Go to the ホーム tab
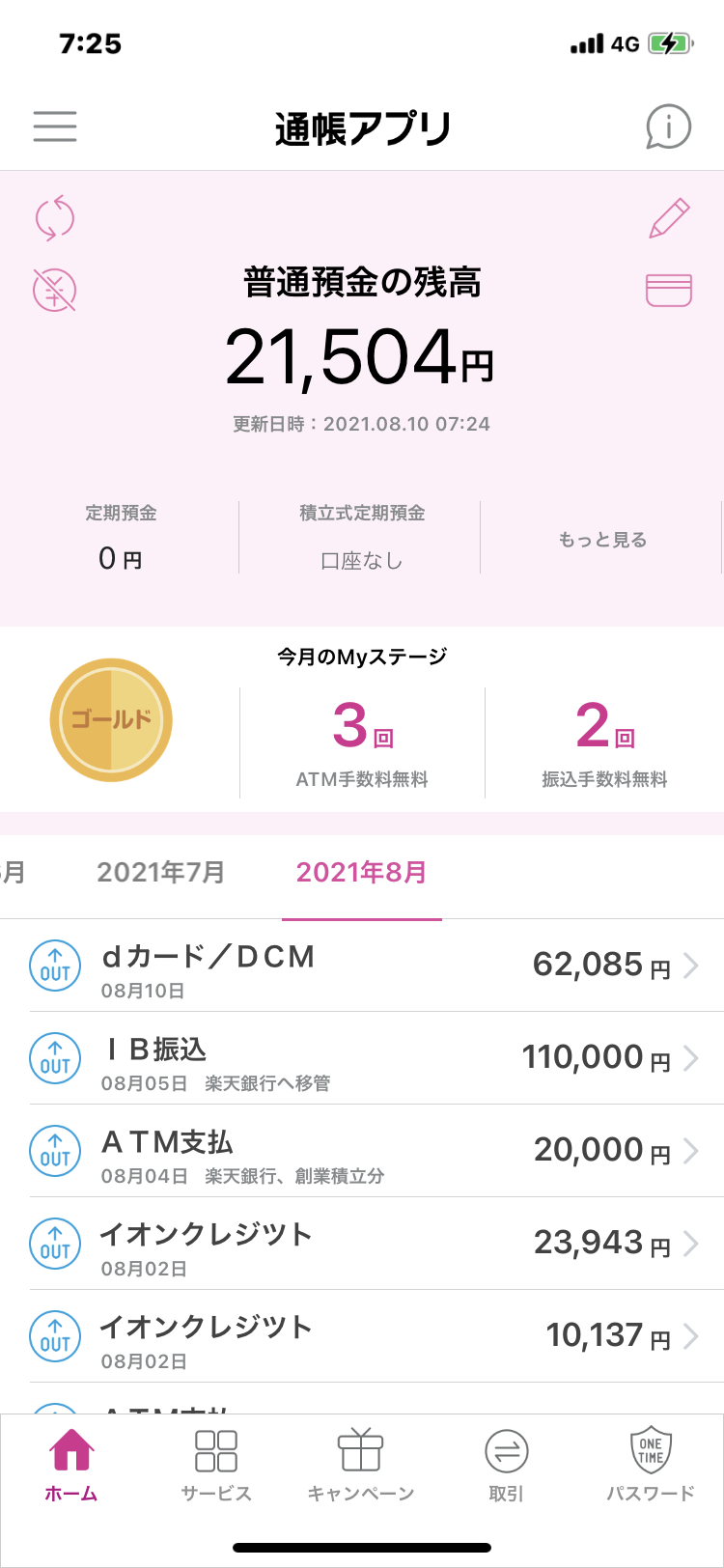The height and width of the screenshot is (1568, 724). pos(71,1465)
